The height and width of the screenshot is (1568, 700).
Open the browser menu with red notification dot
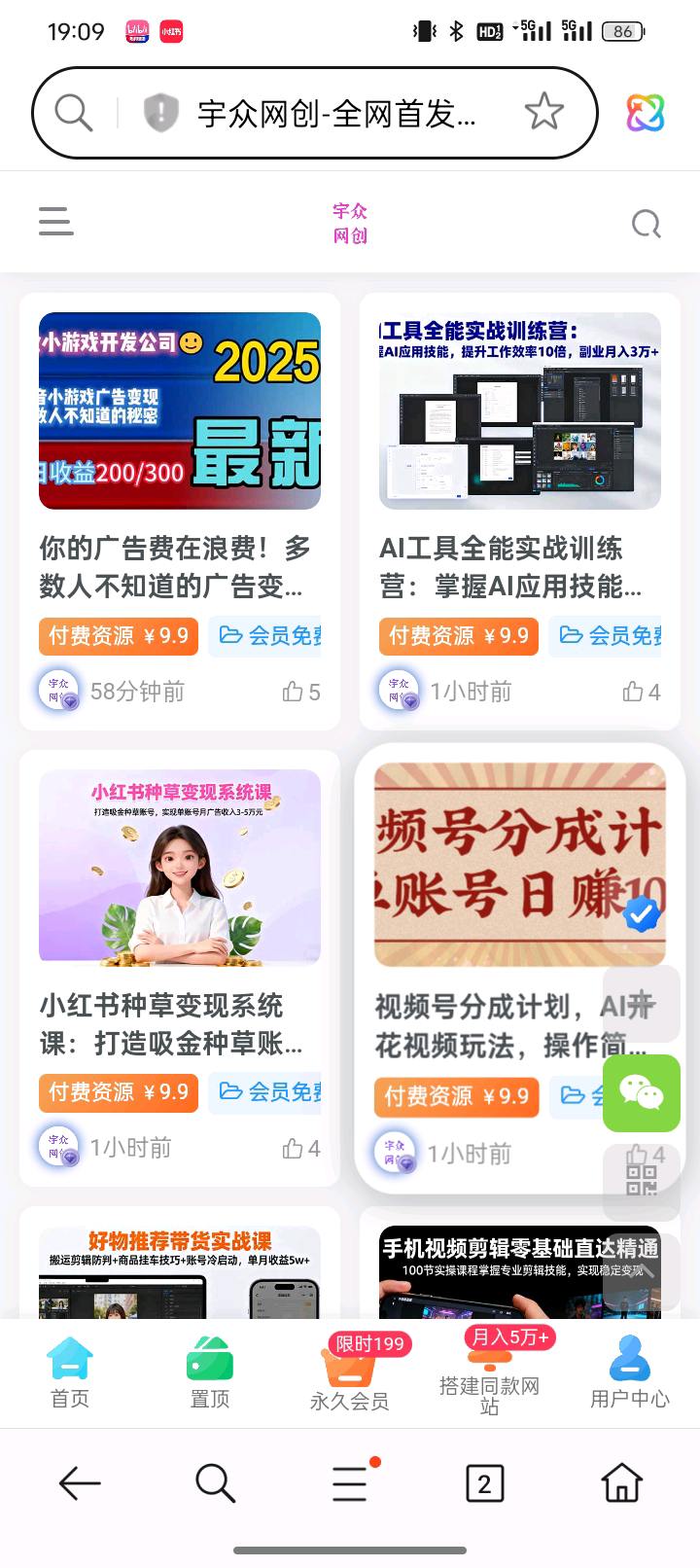tap(349, 1482)
